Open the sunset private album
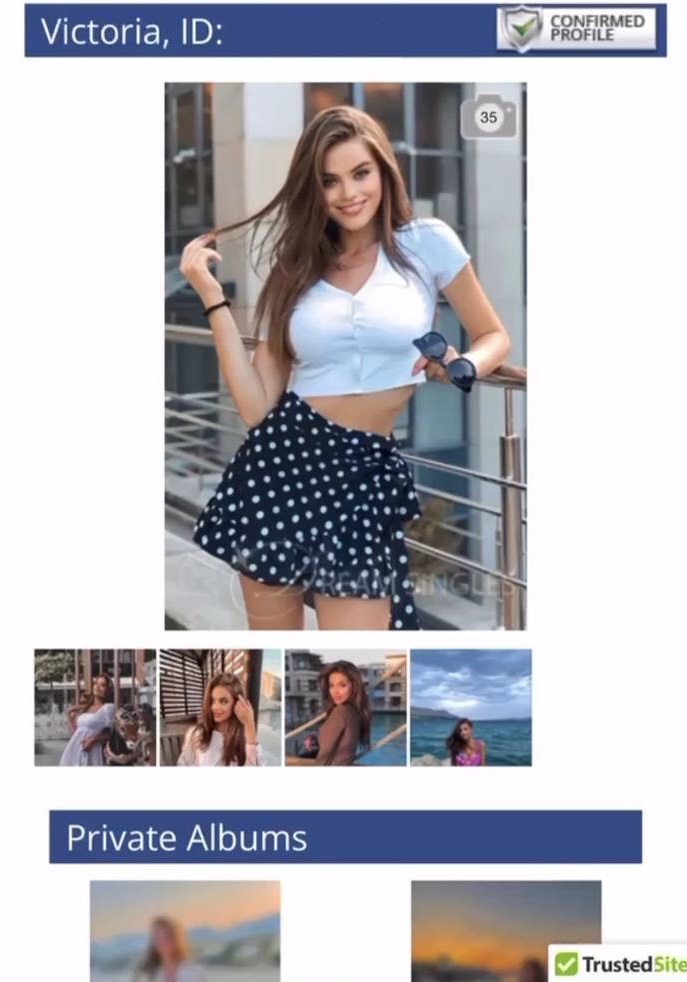This screenshot has width=687, height=982. click(505, 930)
